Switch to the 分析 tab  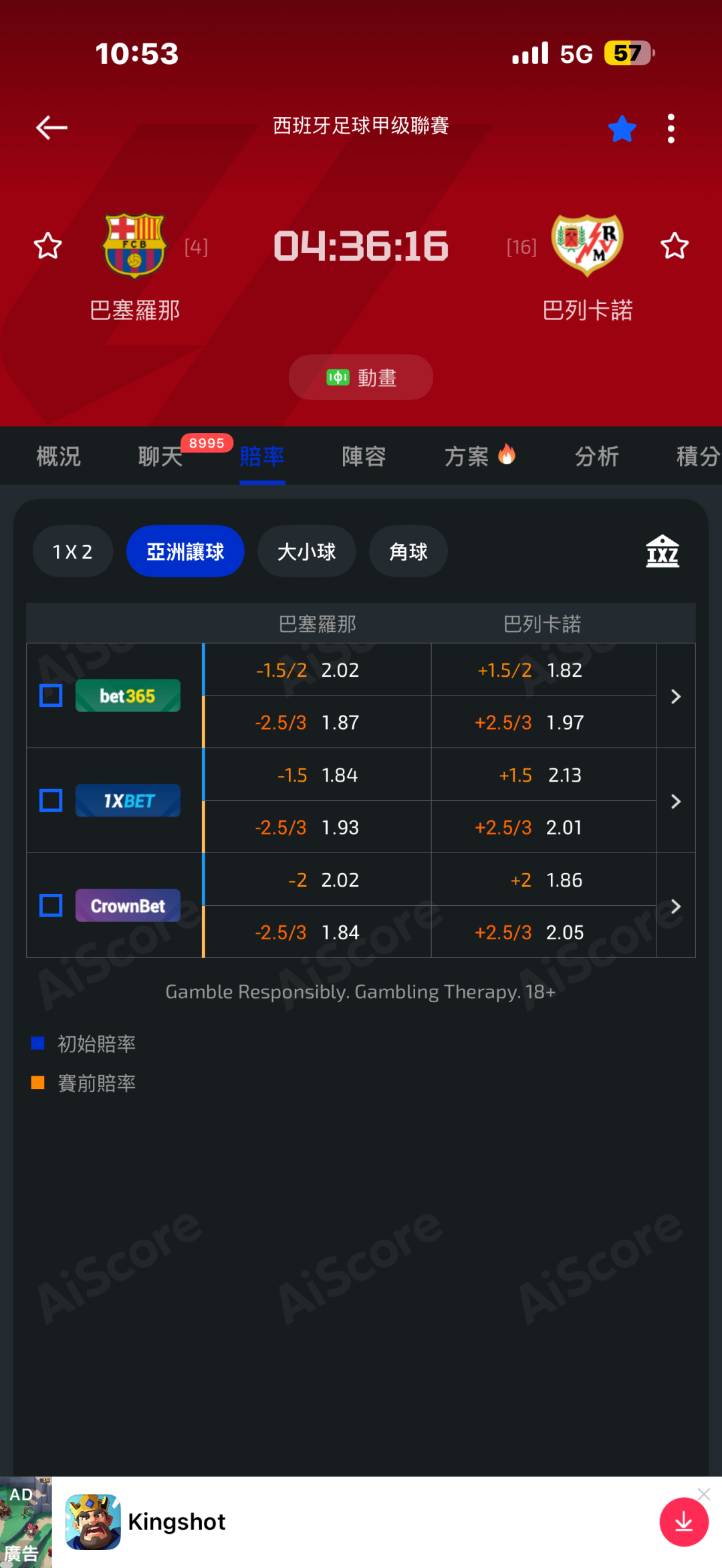(597, 456)
